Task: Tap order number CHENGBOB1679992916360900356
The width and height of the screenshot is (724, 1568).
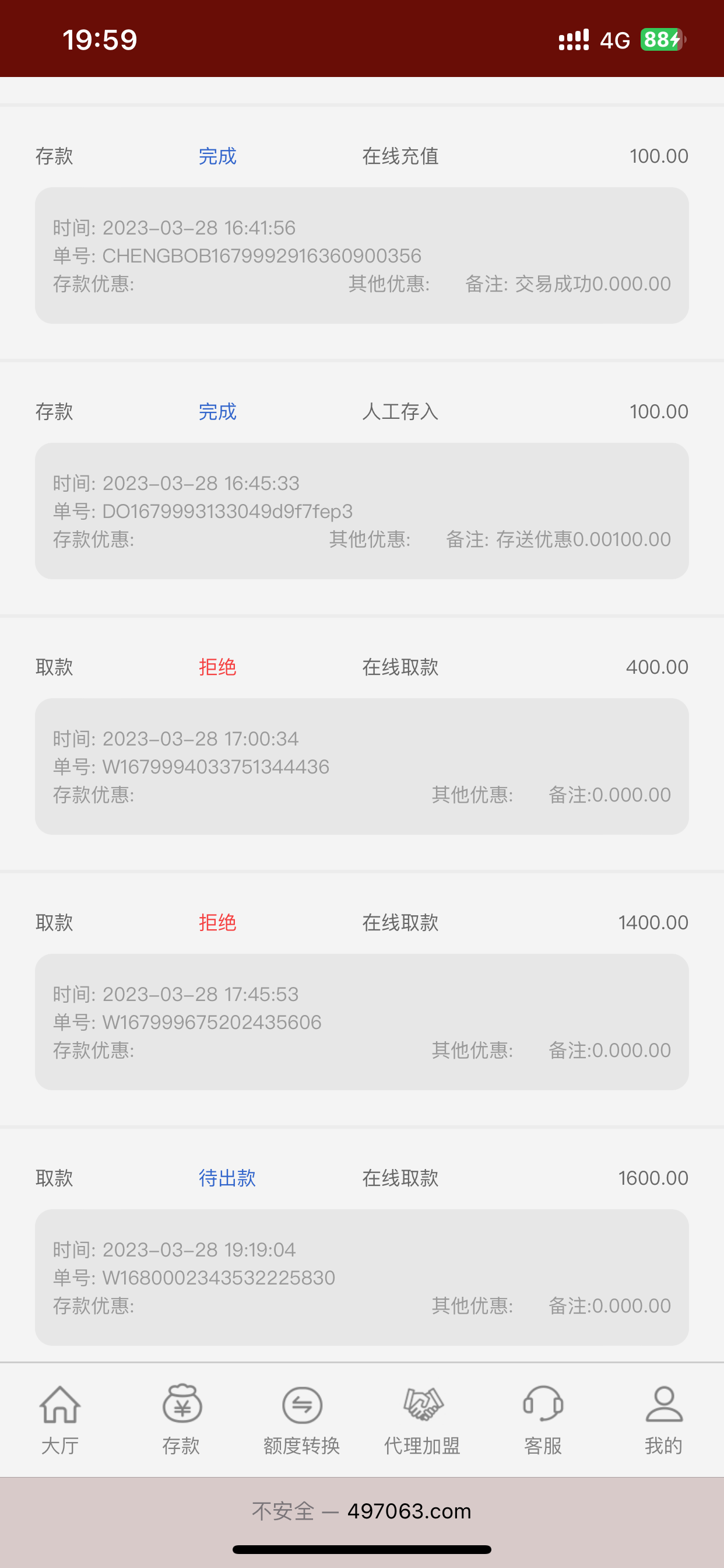Action: [x=236, y=256]
